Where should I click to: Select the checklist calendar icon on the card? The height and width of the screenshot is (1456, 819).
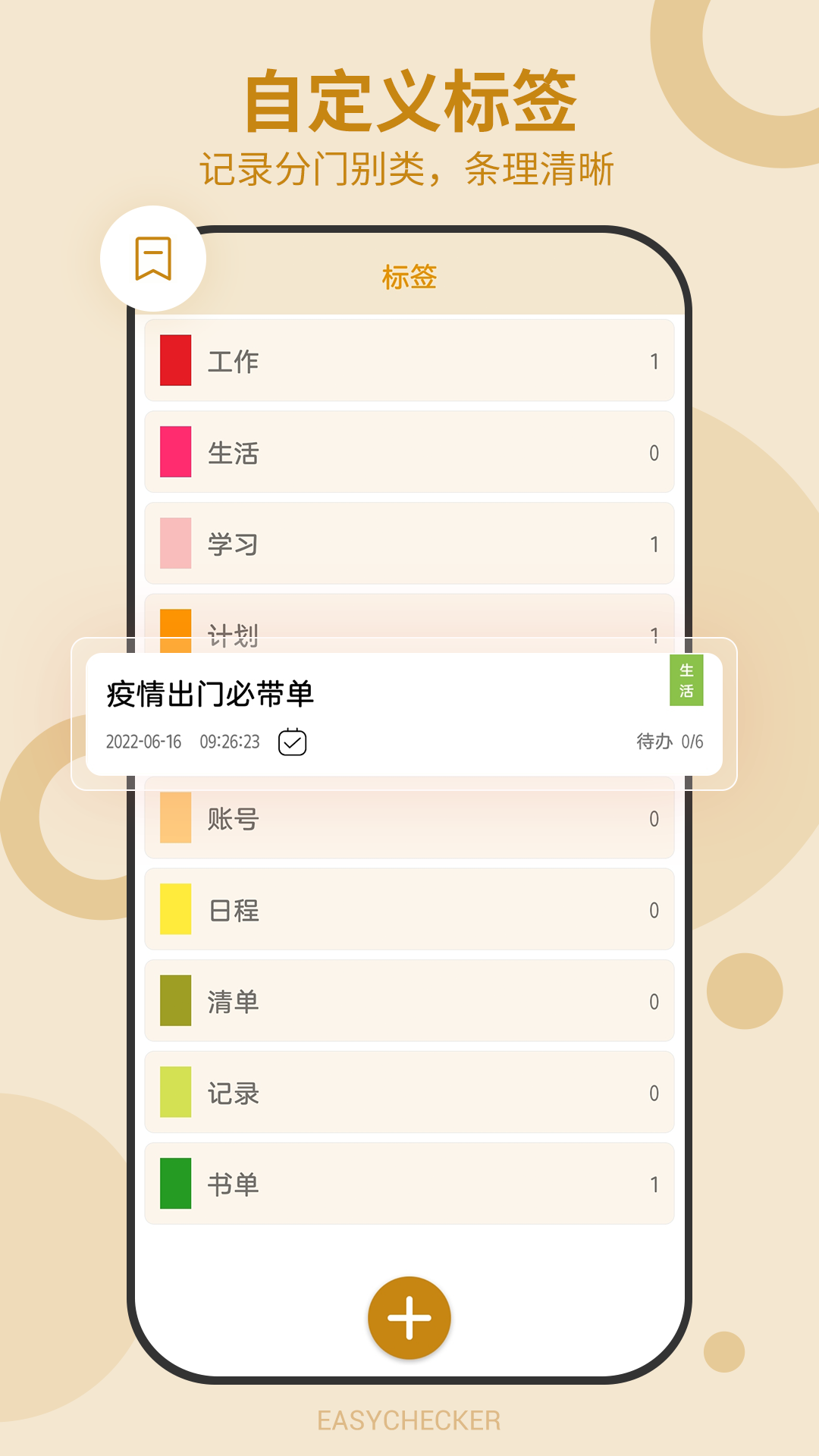[x=291, y=742]
